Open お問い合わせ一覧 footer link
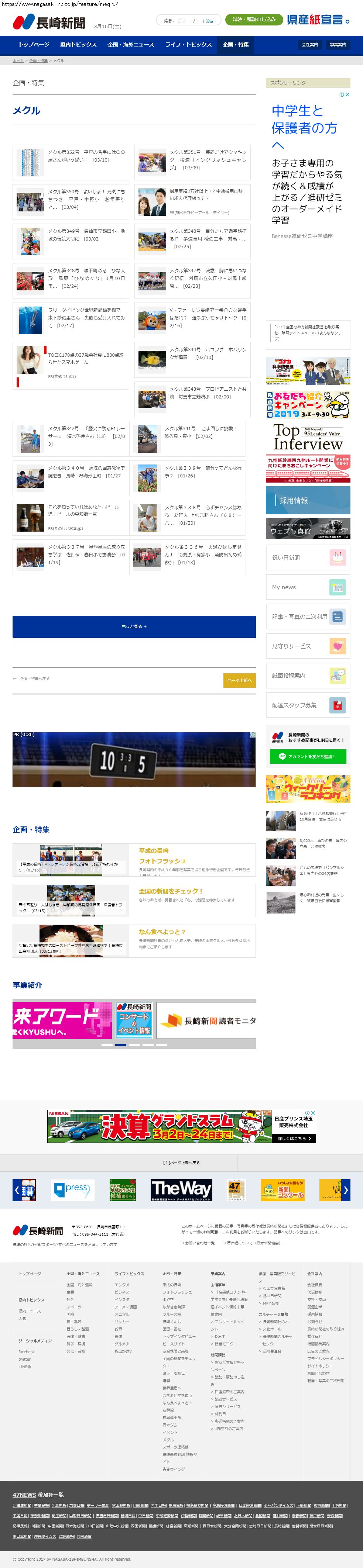The width and height of the screenshot is (363, 1568). pyautogui.click(x=198, y=1243)
